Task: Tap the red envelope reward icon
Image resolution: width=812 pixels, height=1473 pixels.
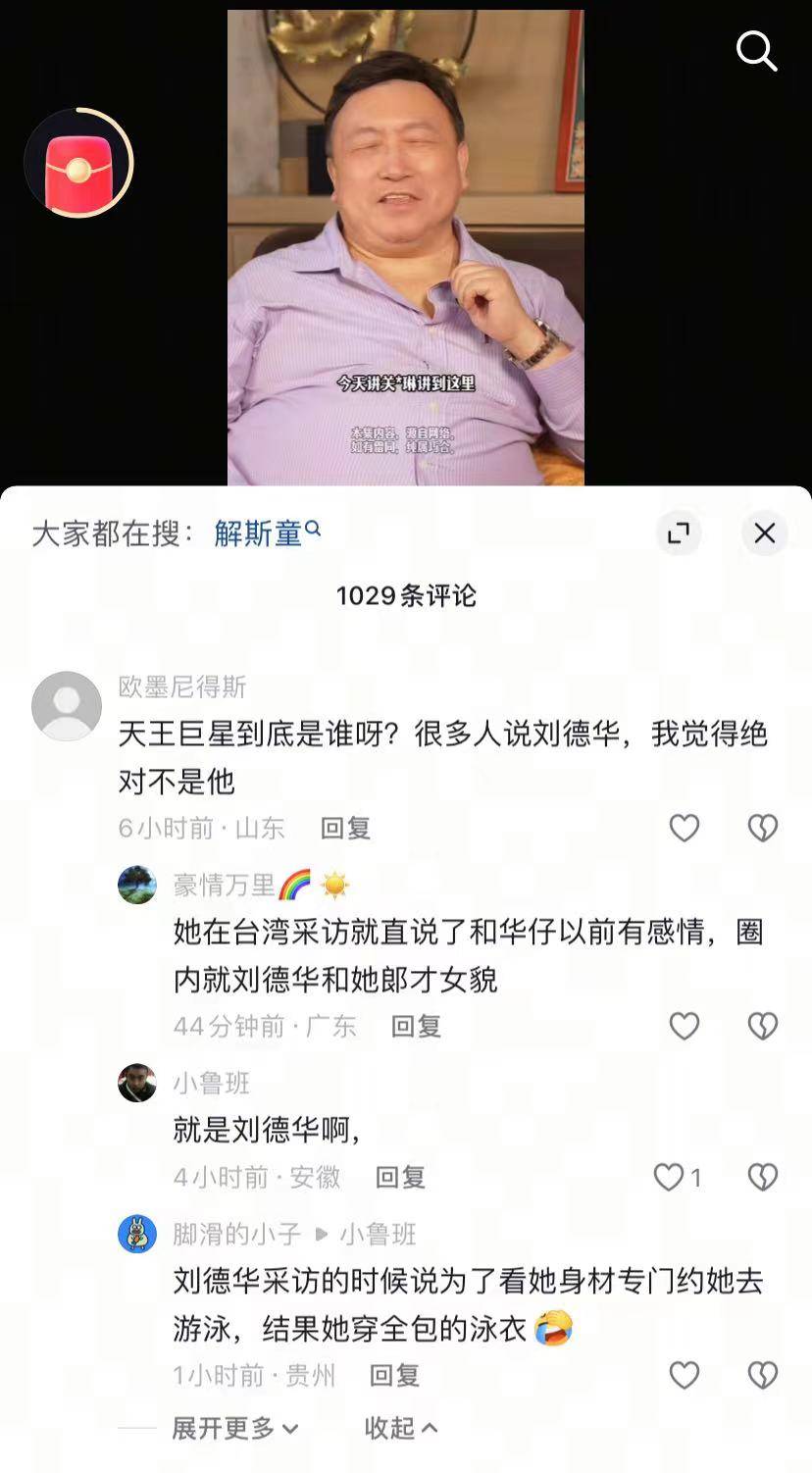Action: click(78, 164)
